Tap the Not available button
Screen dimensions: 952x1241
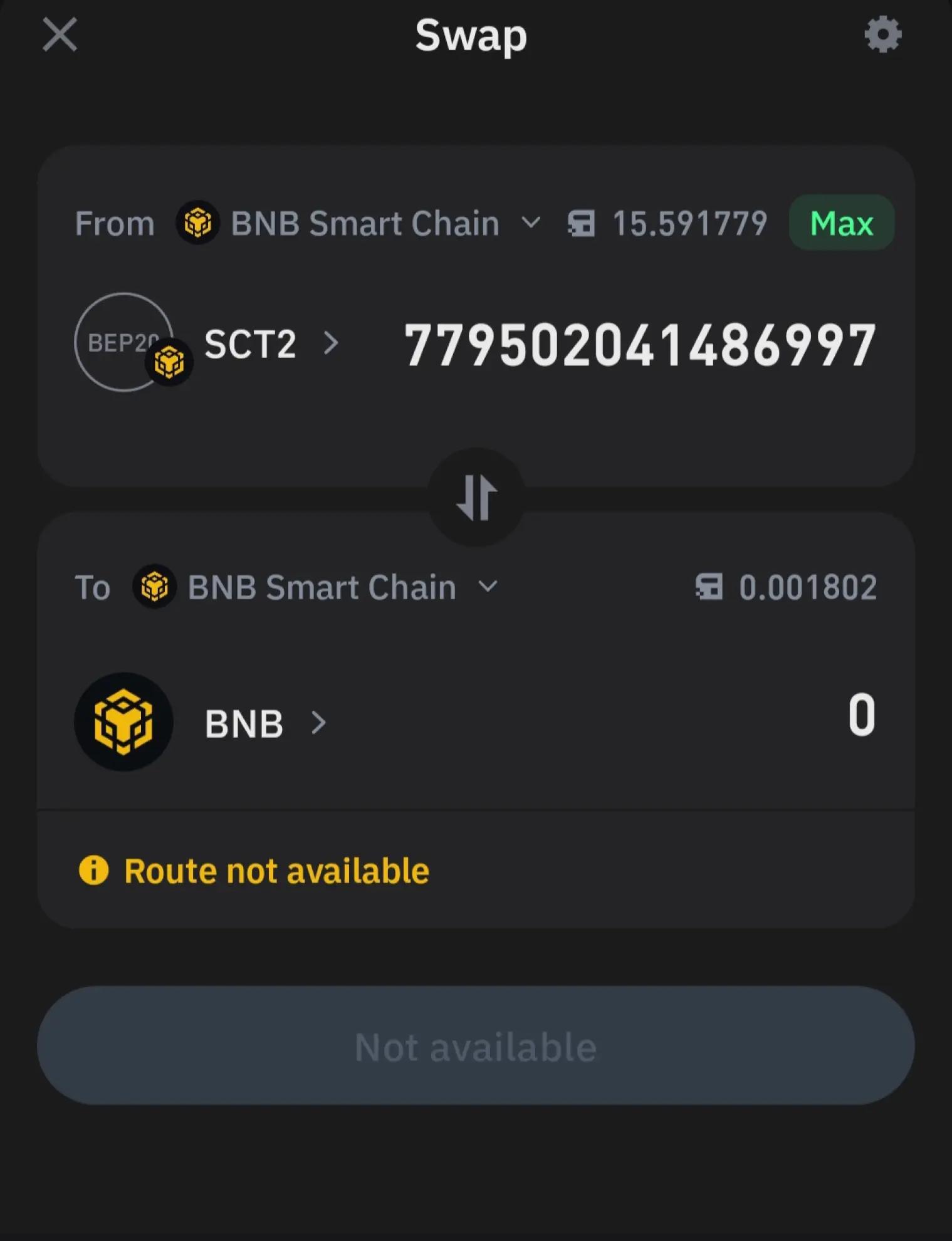[476, 1046]
